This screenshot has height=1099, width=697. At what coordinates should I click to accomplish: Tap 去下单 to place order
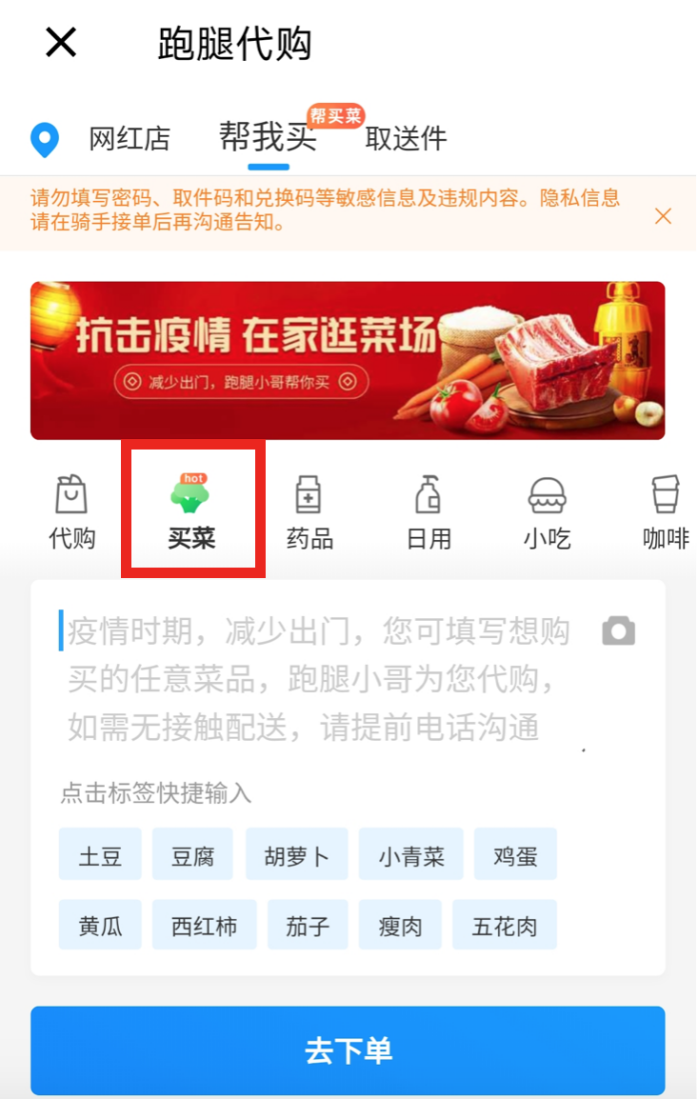pos(347,1051)
